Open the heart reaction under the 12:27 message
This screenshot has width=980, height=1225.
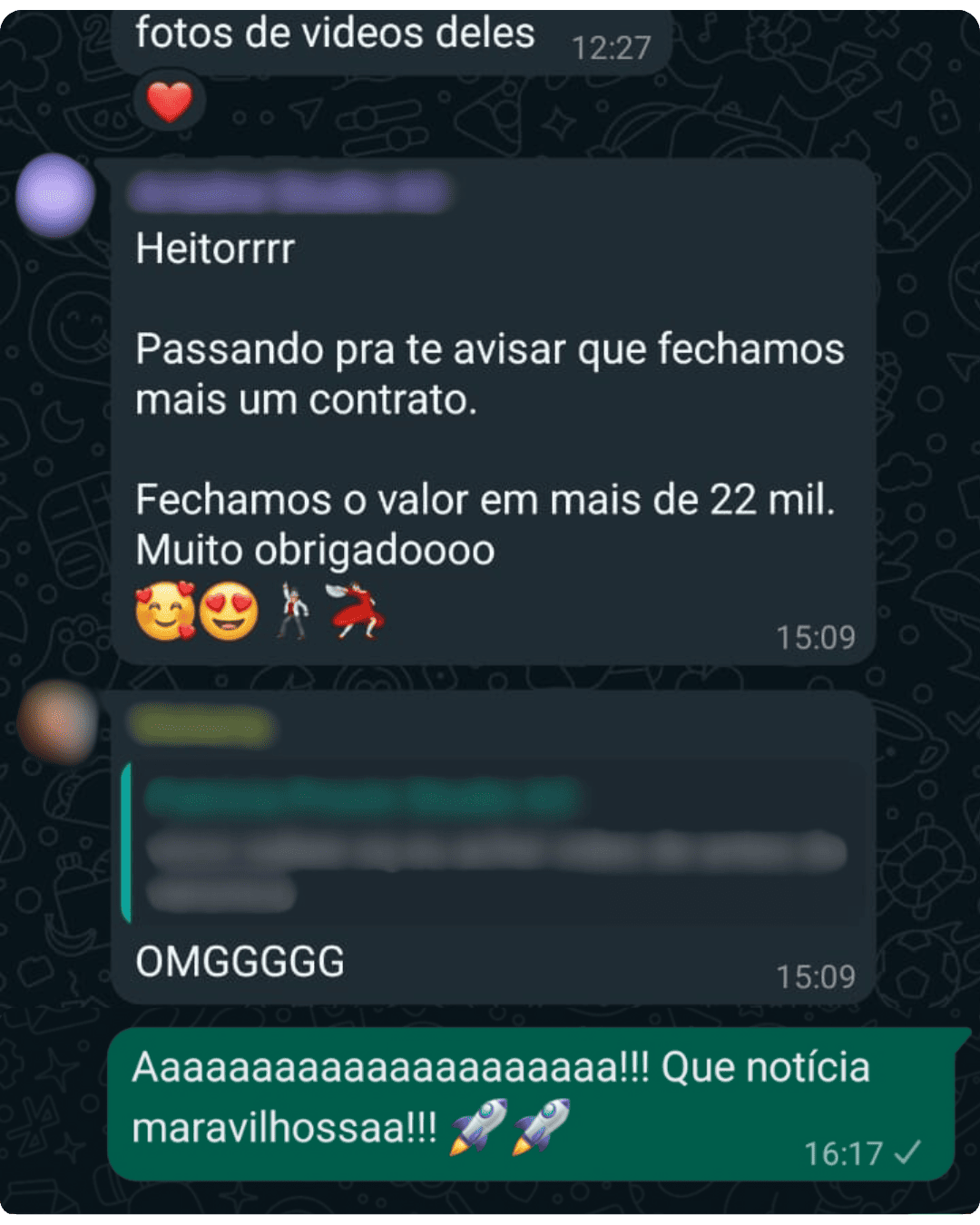pyautogui.click(x=169, y=102)
